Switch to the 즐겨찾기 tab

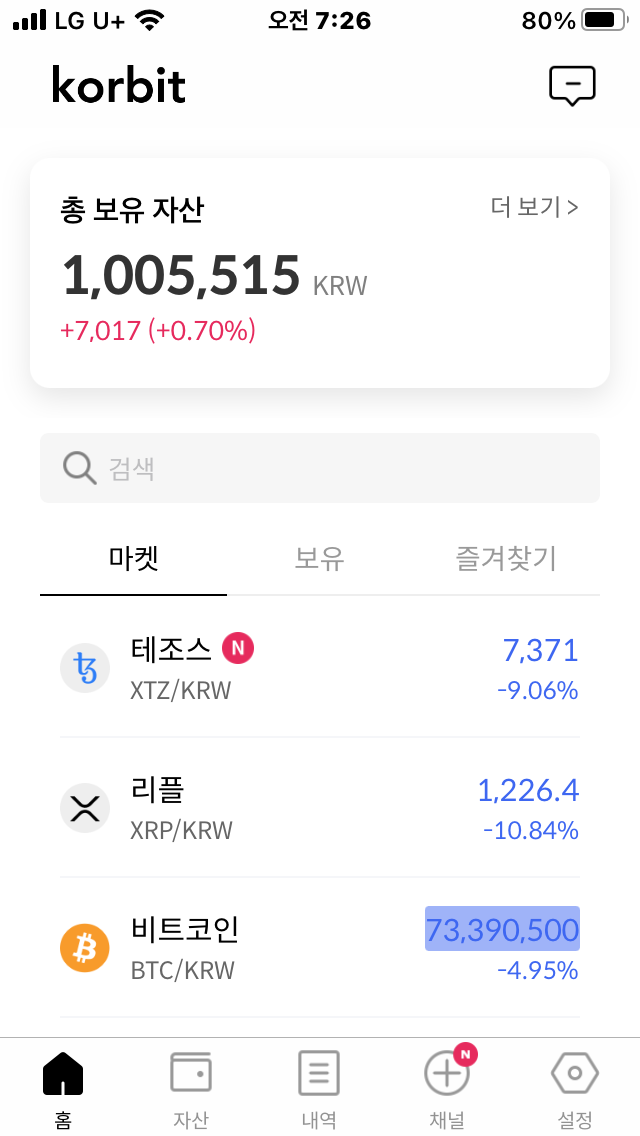506,559
